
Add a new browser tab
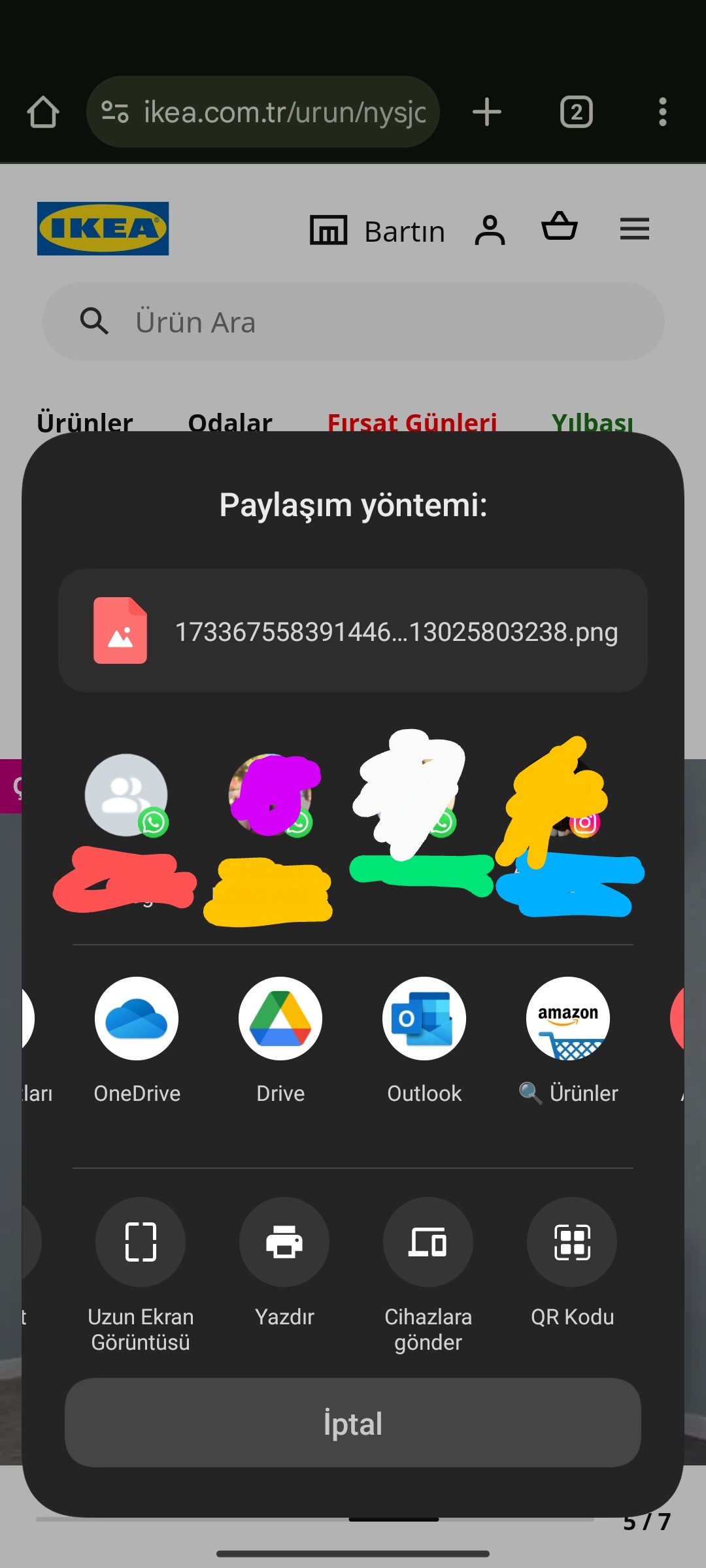click(x=487, y=112)
